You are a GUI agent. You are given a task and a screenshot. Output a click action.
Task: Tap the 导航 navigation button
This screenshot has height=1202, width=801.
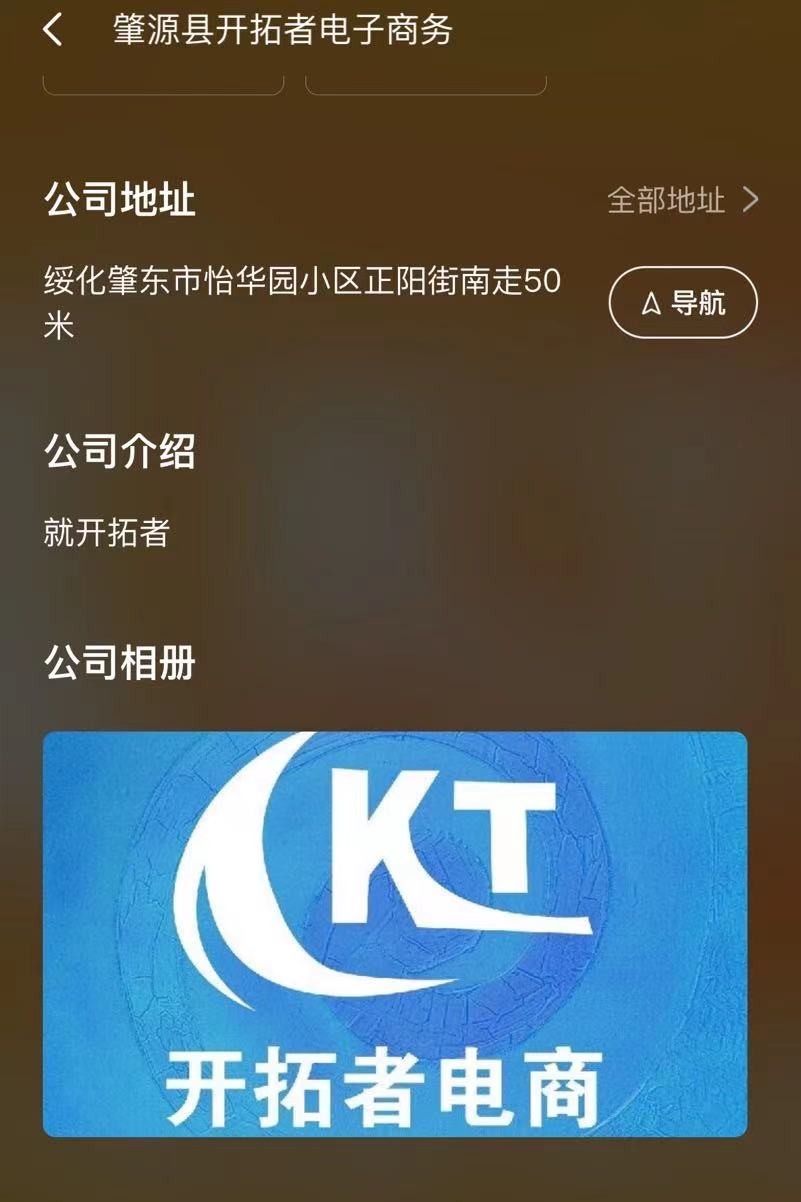pos(683,303)
